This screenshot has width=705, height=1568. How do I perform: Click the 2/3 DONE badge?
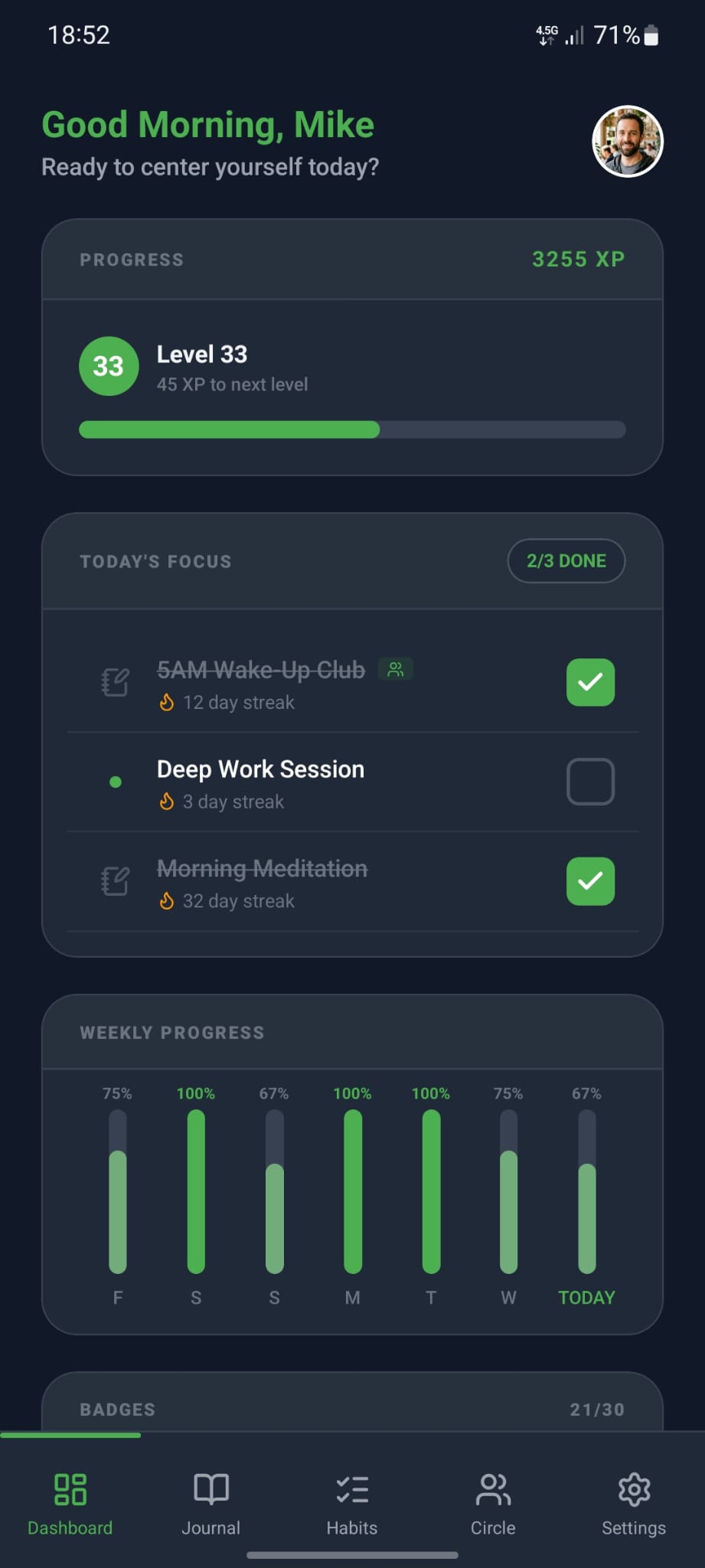tap(566, 560)
